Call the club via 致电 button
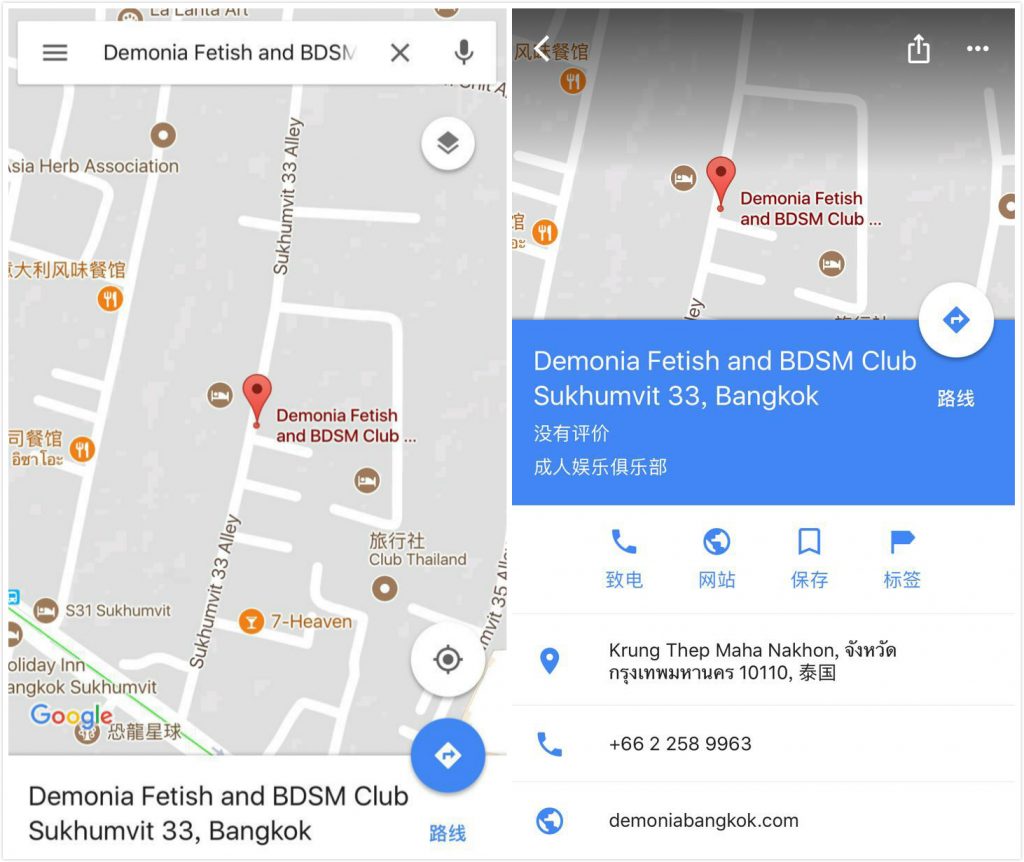The width and height of the screenshot is (1024, 862). tap(624, 558)
